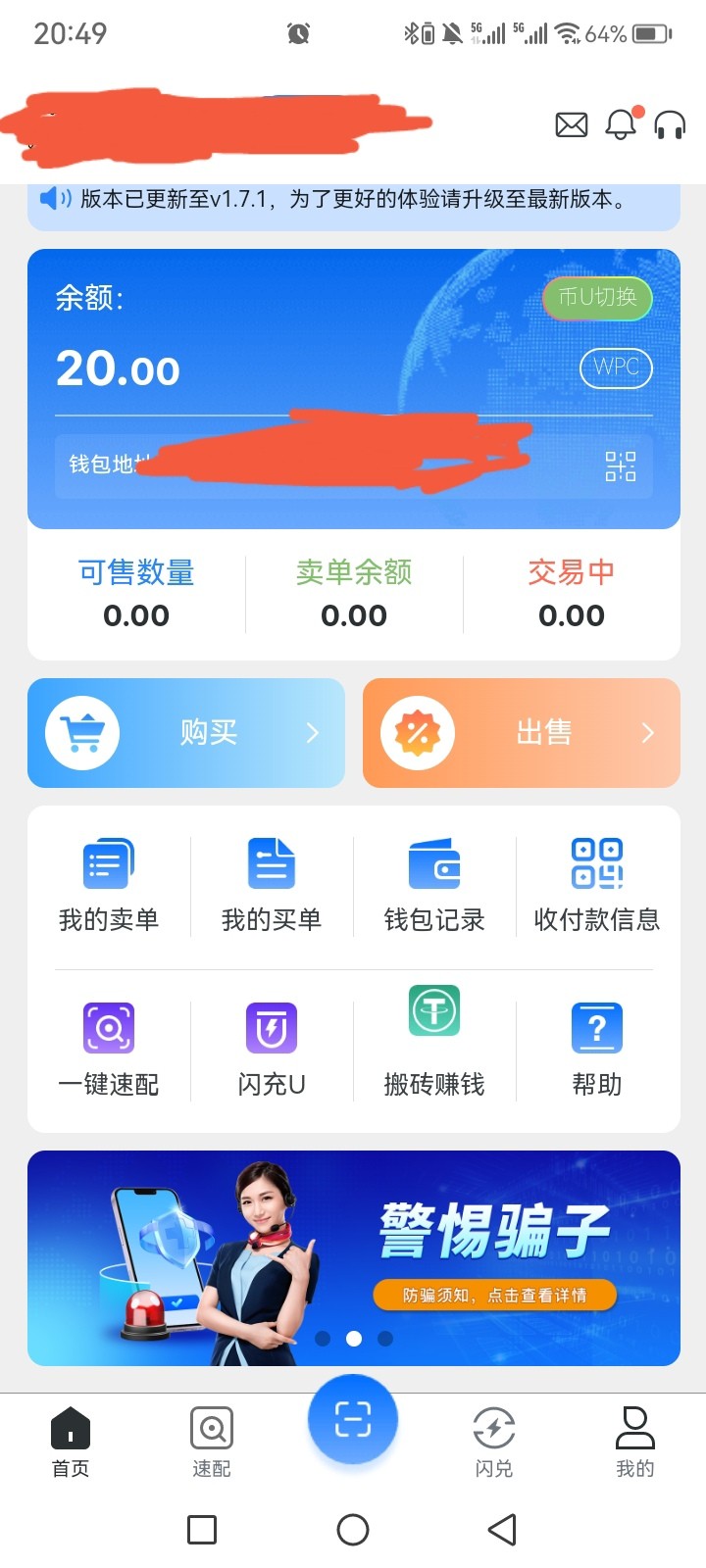Open the mail envelope icon
Image resolution: width=706 pixels, height=1568 pixels.
pos(572,124)
